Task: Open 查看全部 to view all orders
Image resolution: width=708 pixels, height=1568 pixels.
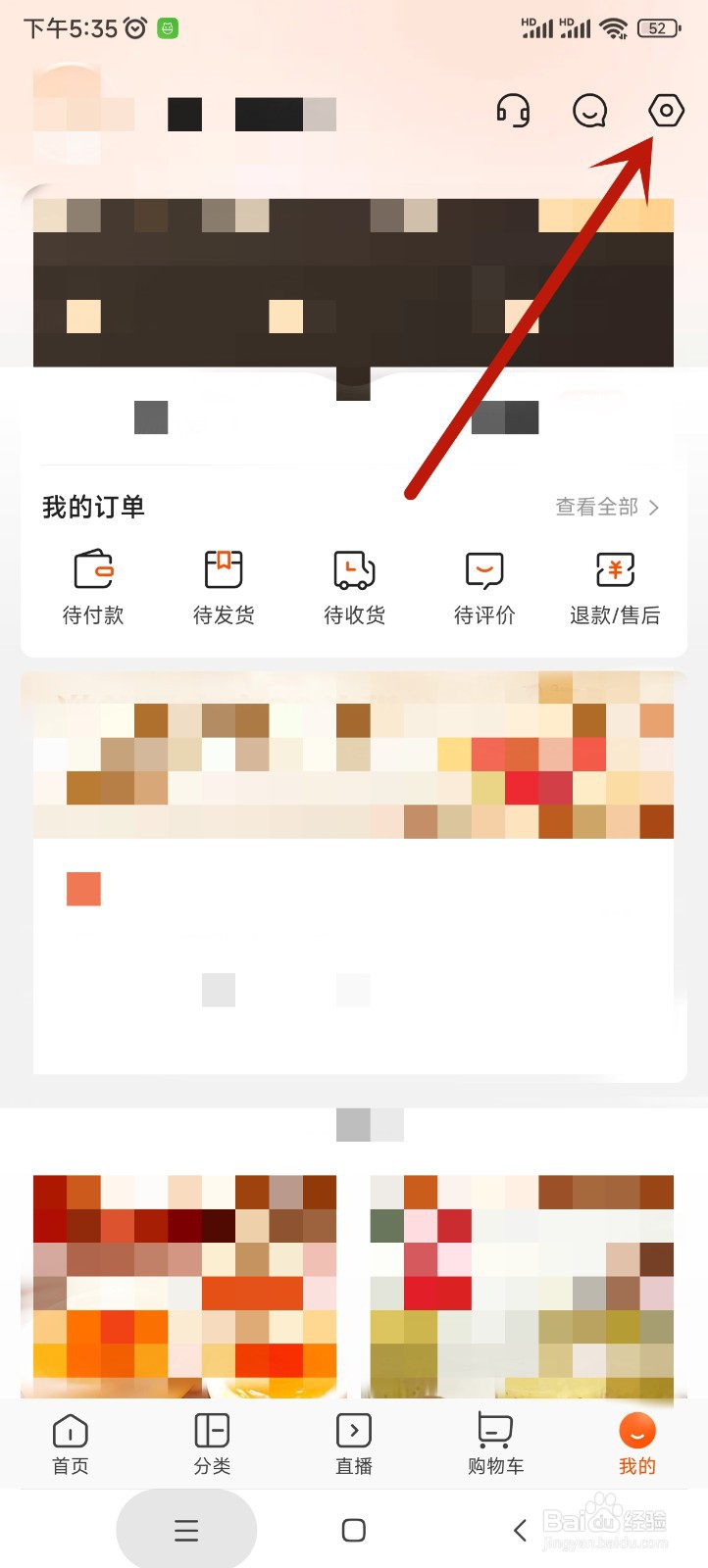Action: coord(596,507)
